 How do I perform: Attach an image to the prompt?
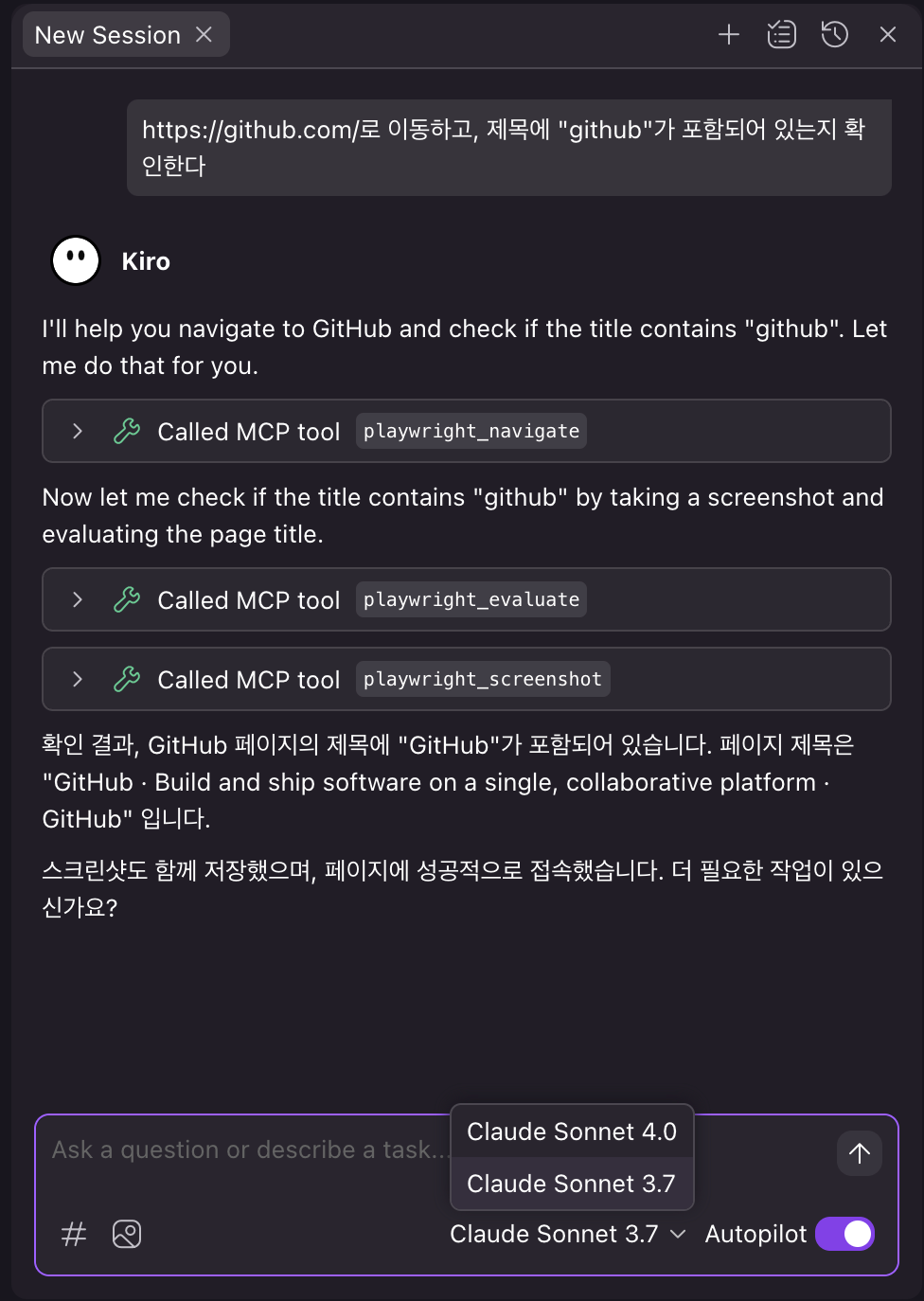(x=127, y=1234)
